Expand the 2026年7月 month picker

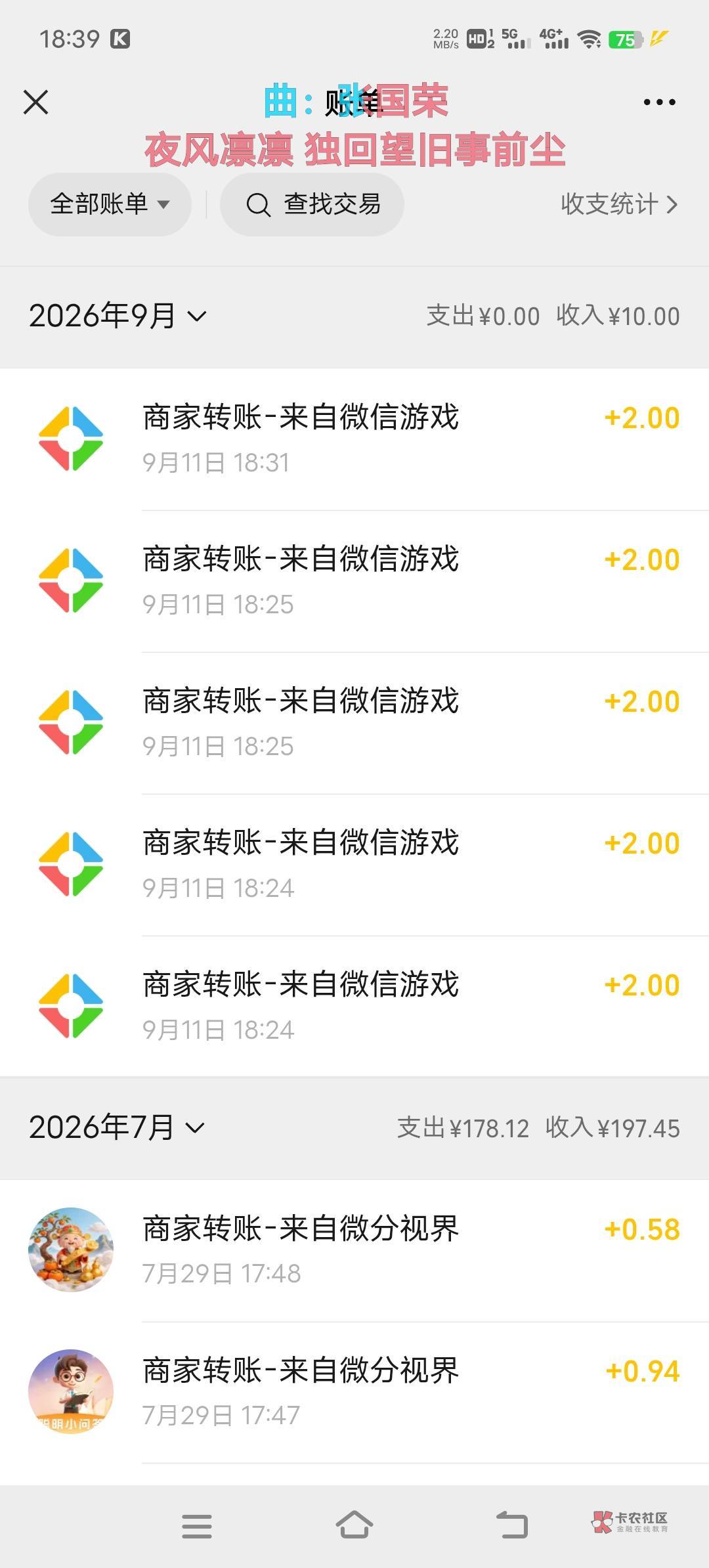pyautogui.click(x=117, y=1127)
